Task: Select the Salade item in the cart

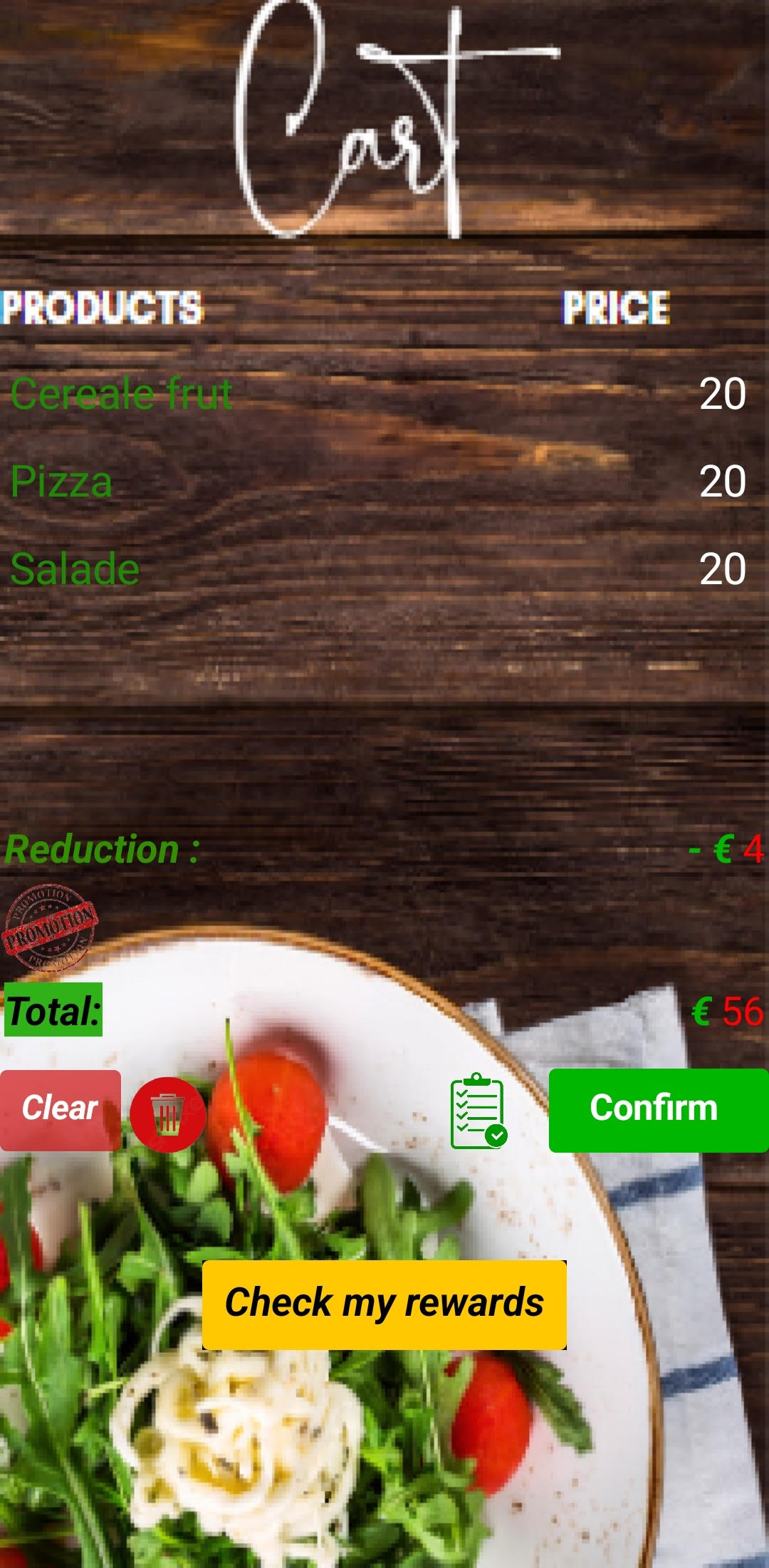Action: point(75,569)
